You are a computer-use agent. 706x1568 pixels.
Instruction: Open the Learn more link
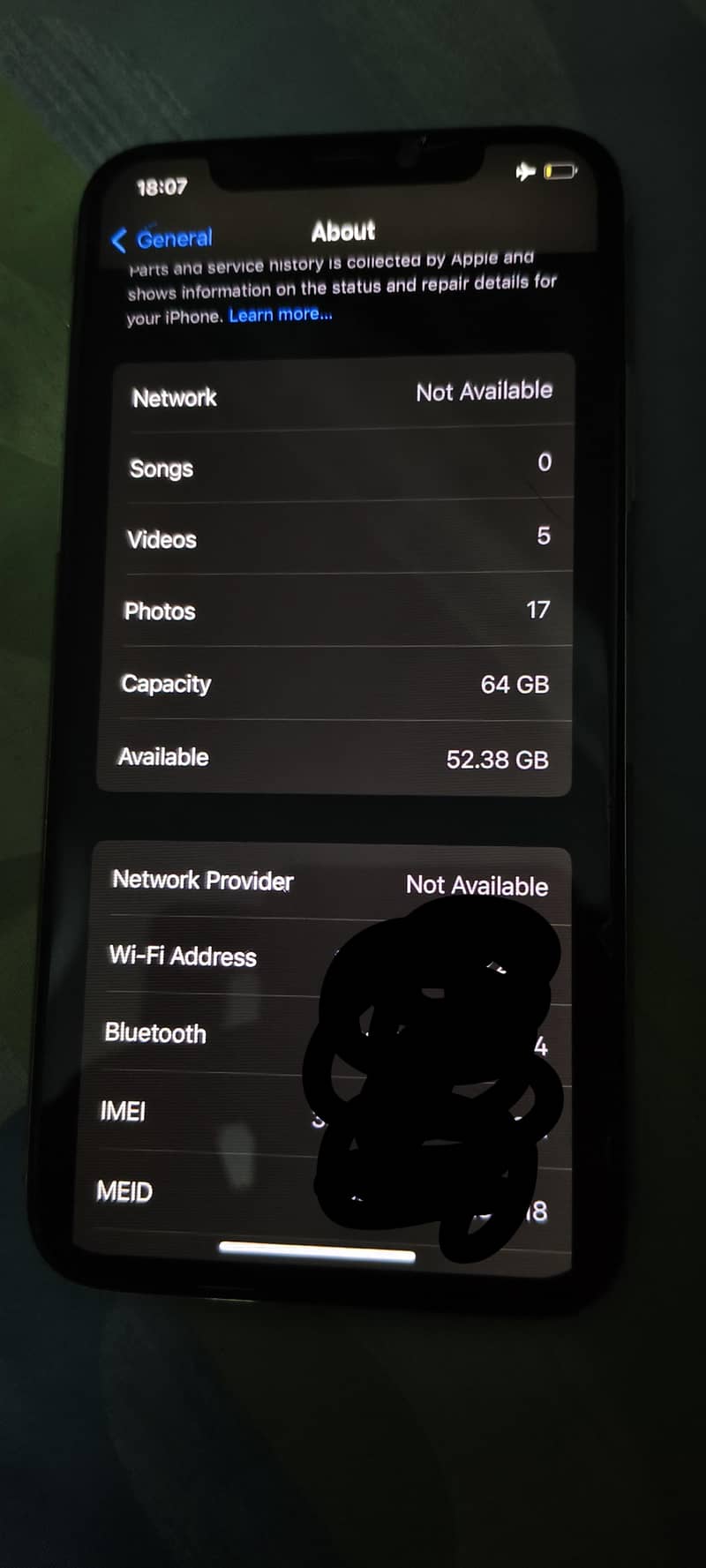click(x=281, y=314)
